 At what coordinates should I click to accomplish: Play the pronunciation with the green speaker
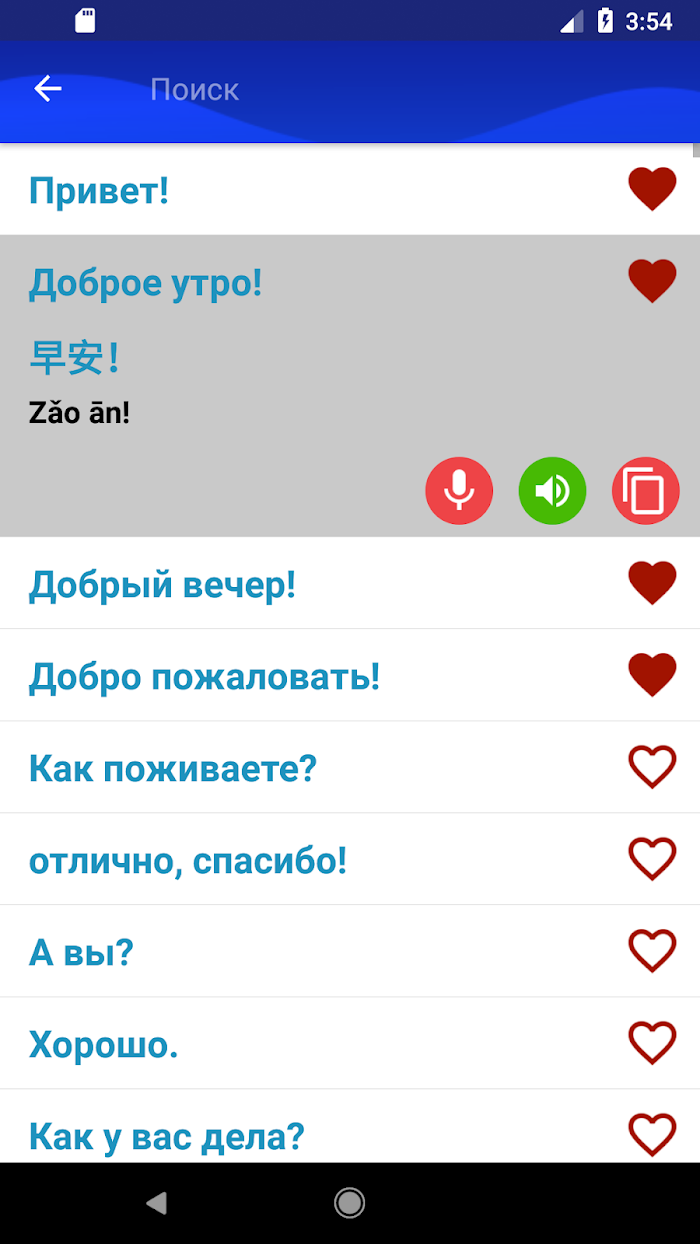point(552,491)
